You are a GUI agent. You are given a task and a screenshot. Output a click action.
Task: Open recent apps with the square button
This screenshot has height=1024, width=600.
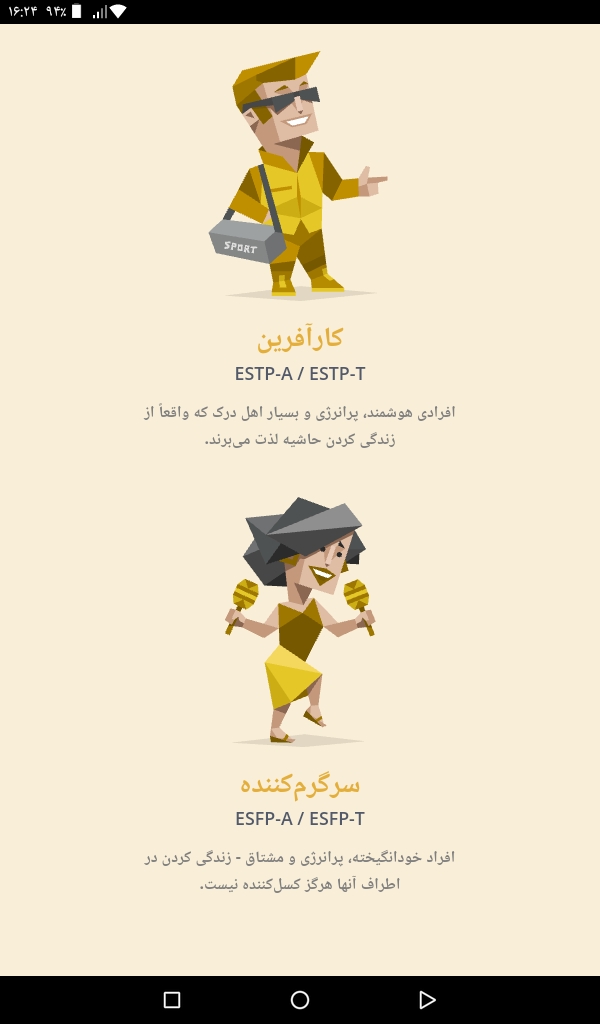[x=172, y=1000]
